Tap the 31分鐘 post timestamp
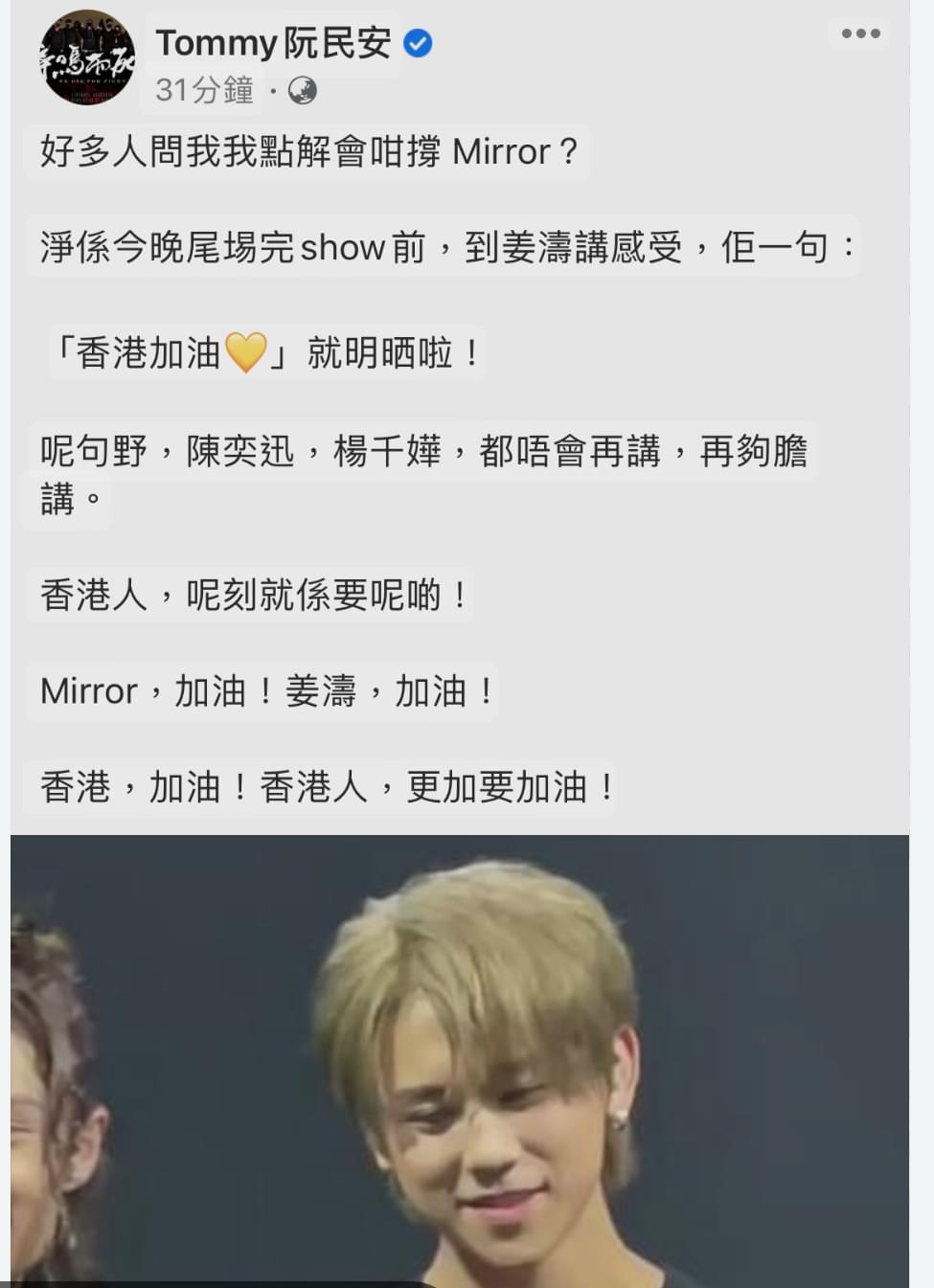The width and height of the screenshot is (934, 1288). [204, 90]
